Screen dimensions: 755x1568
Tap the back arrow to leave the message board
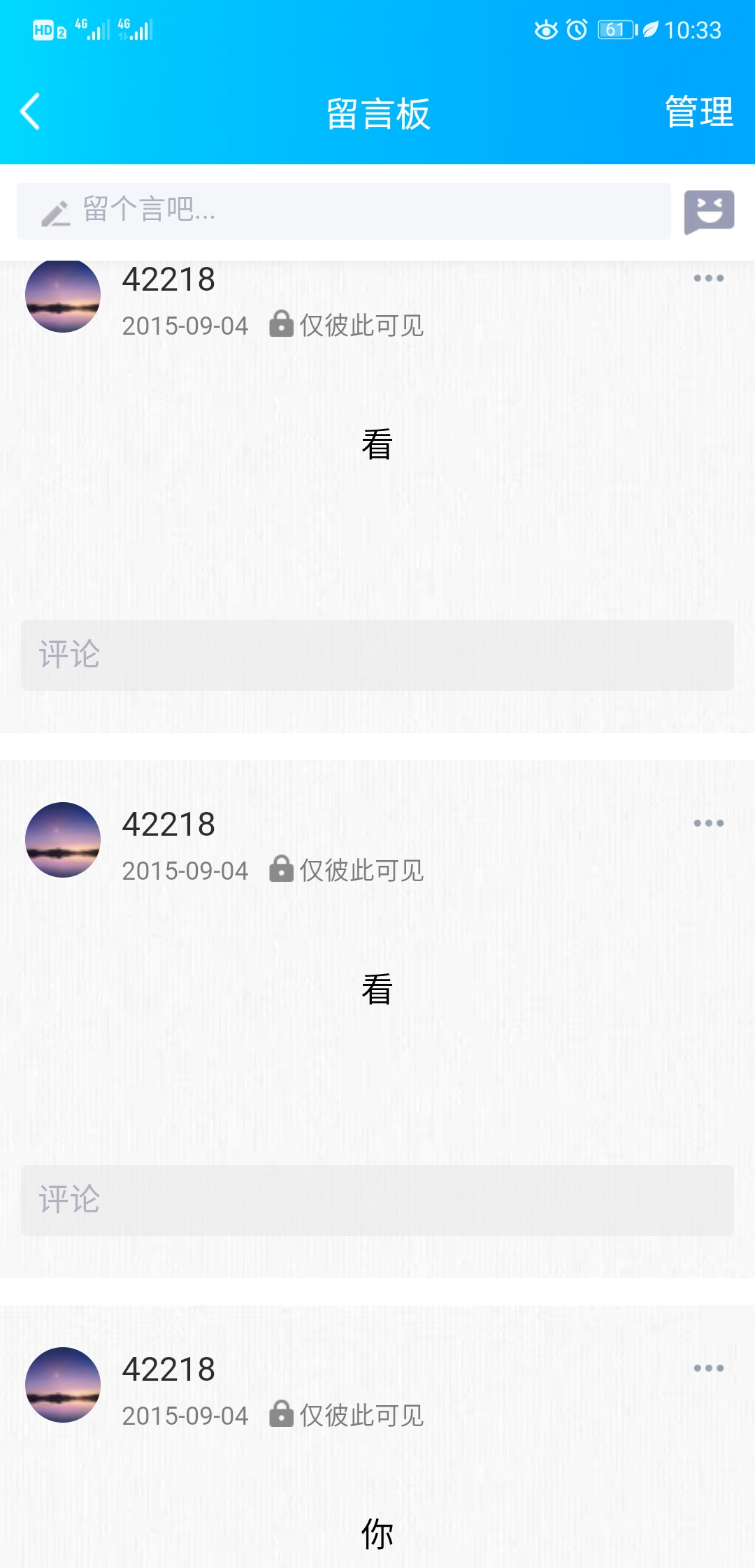tap(29, 112)
